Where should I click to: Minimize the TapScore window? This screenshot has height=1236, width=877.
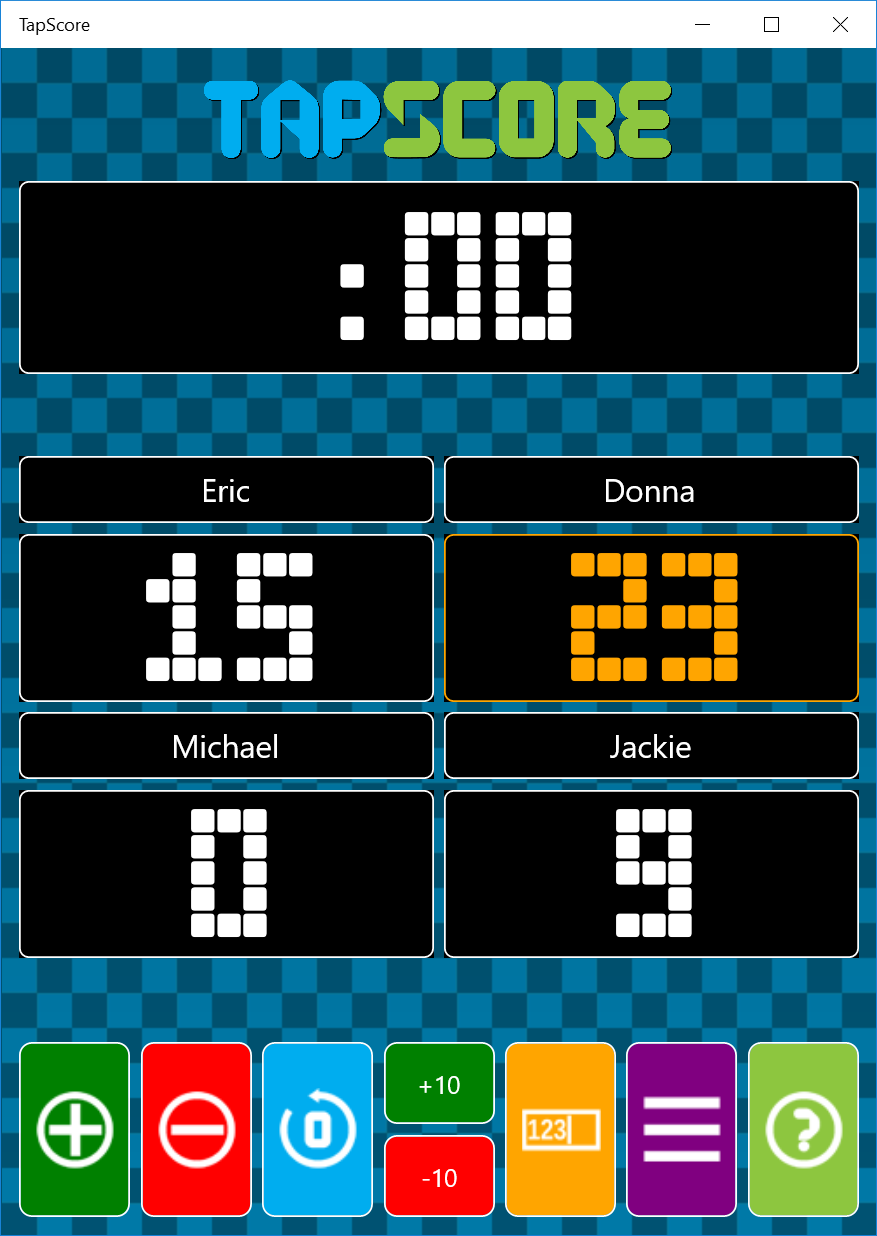[x=703, y=25]
